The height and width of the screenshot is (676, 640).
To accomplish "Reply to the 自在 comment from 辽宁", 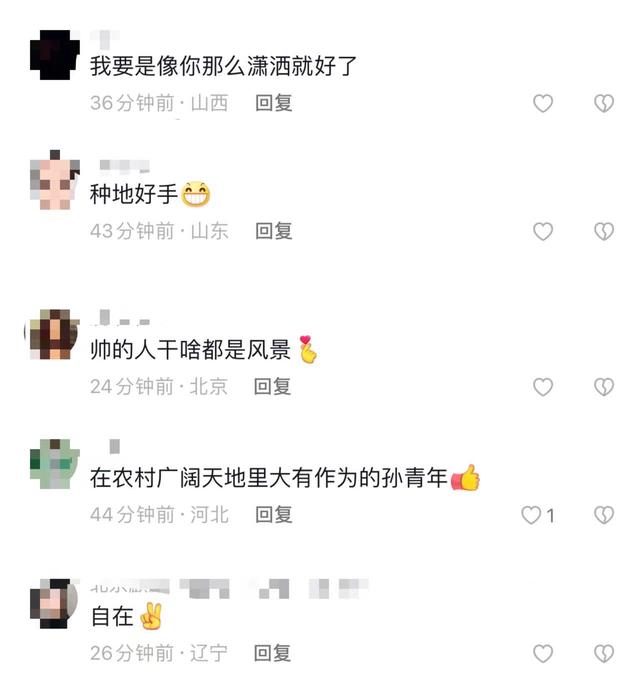I will click(x=273, y=653).
